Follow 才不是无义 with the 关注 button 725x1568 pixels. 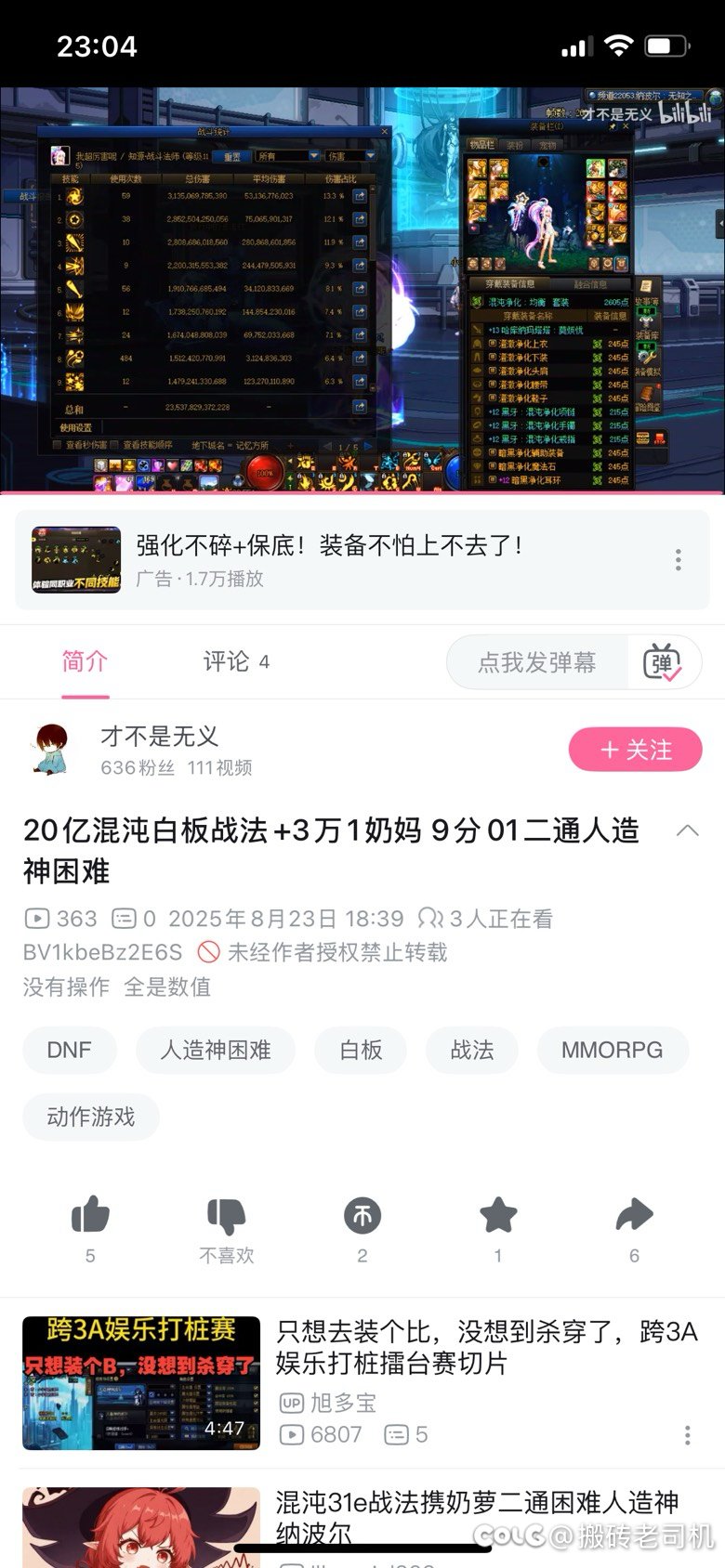click(x=636, y=750)
